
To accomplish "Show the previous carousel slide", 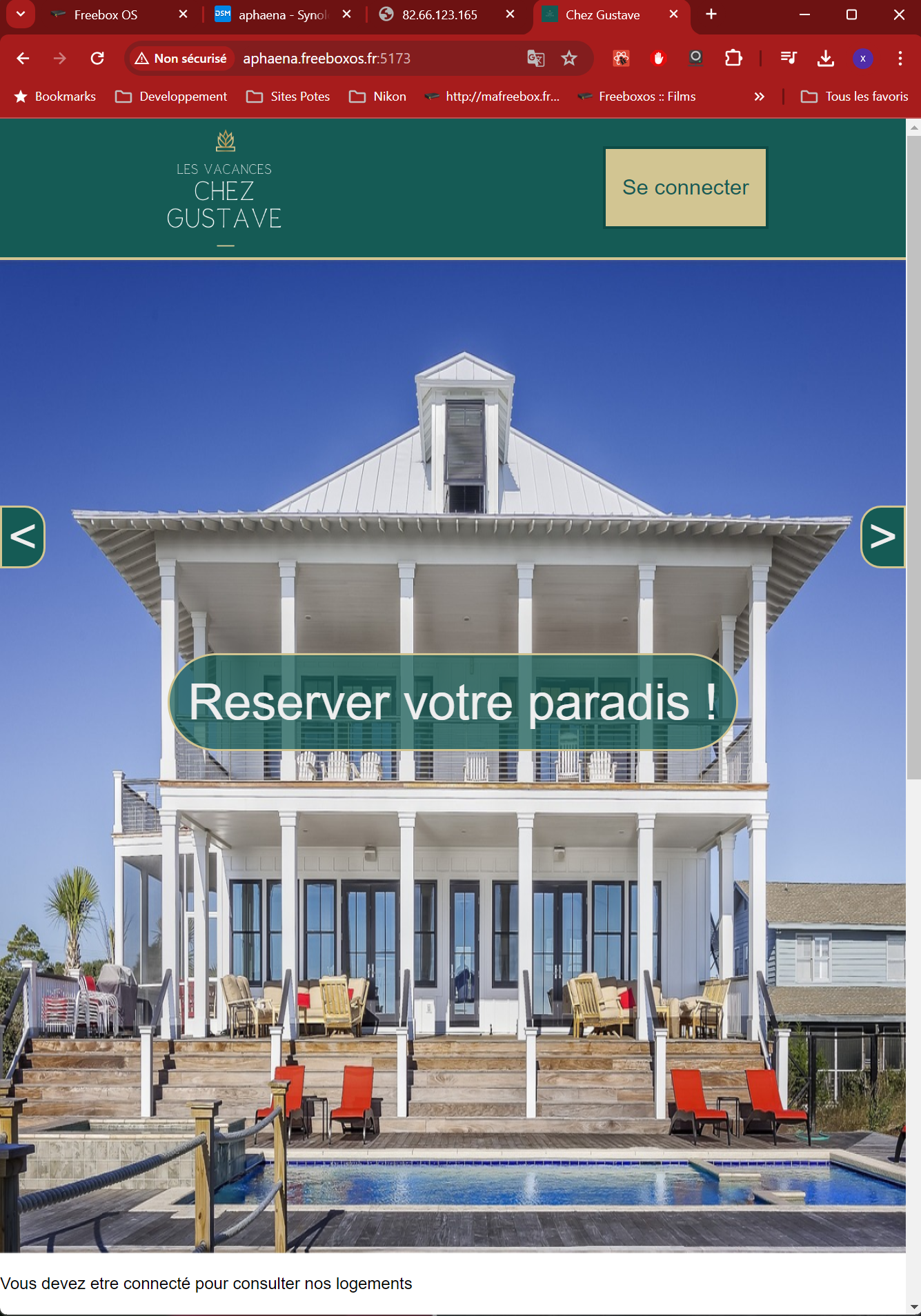I will [x=23, y=537].
